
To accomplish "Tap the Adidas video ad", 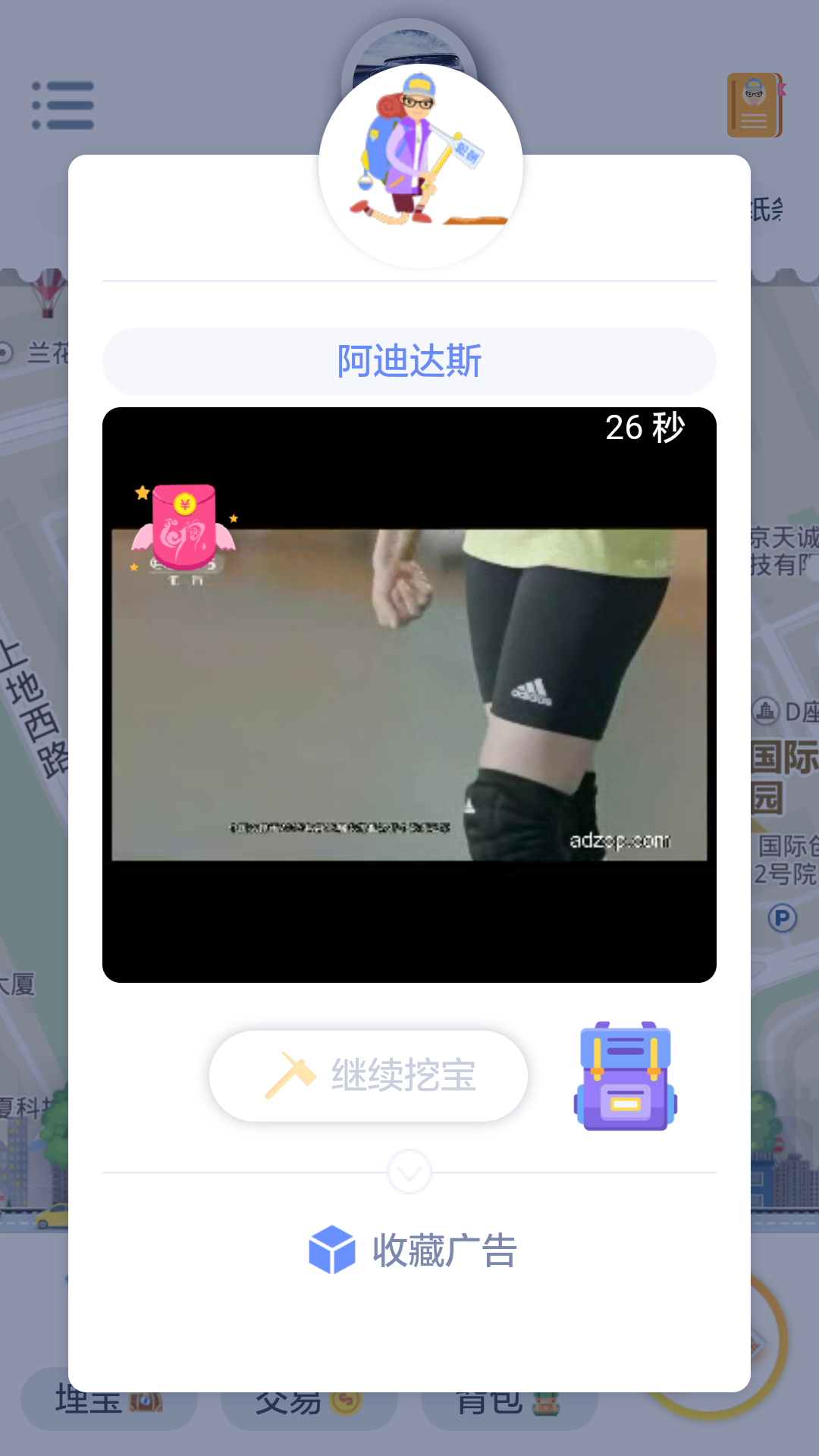I will tap(409, 694).
